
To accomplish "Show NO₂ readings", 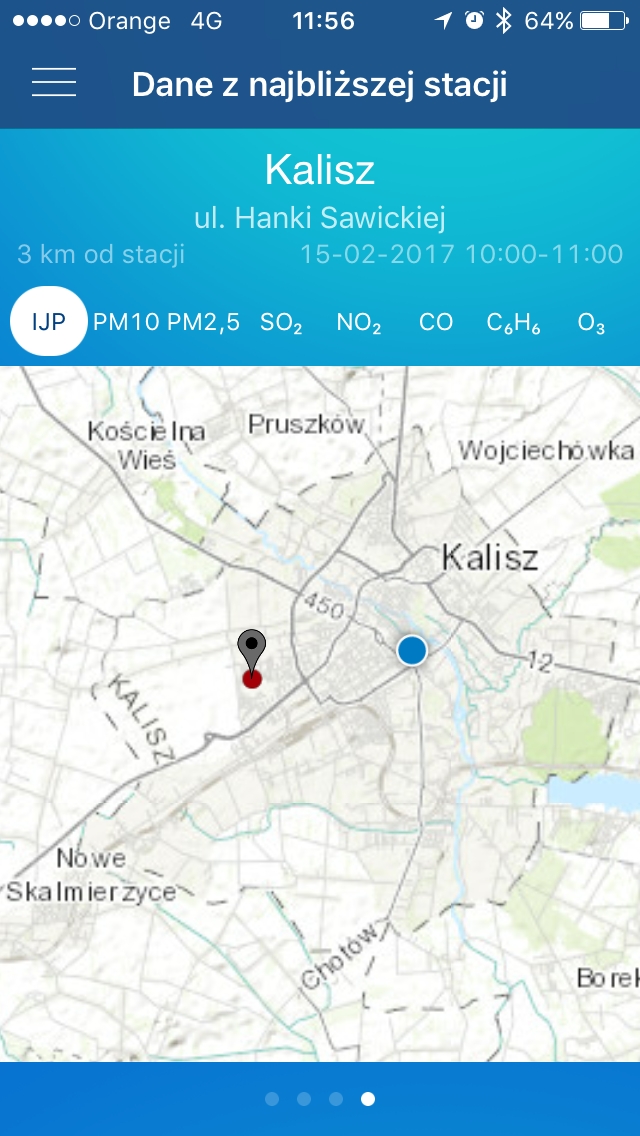I will 359,323.
